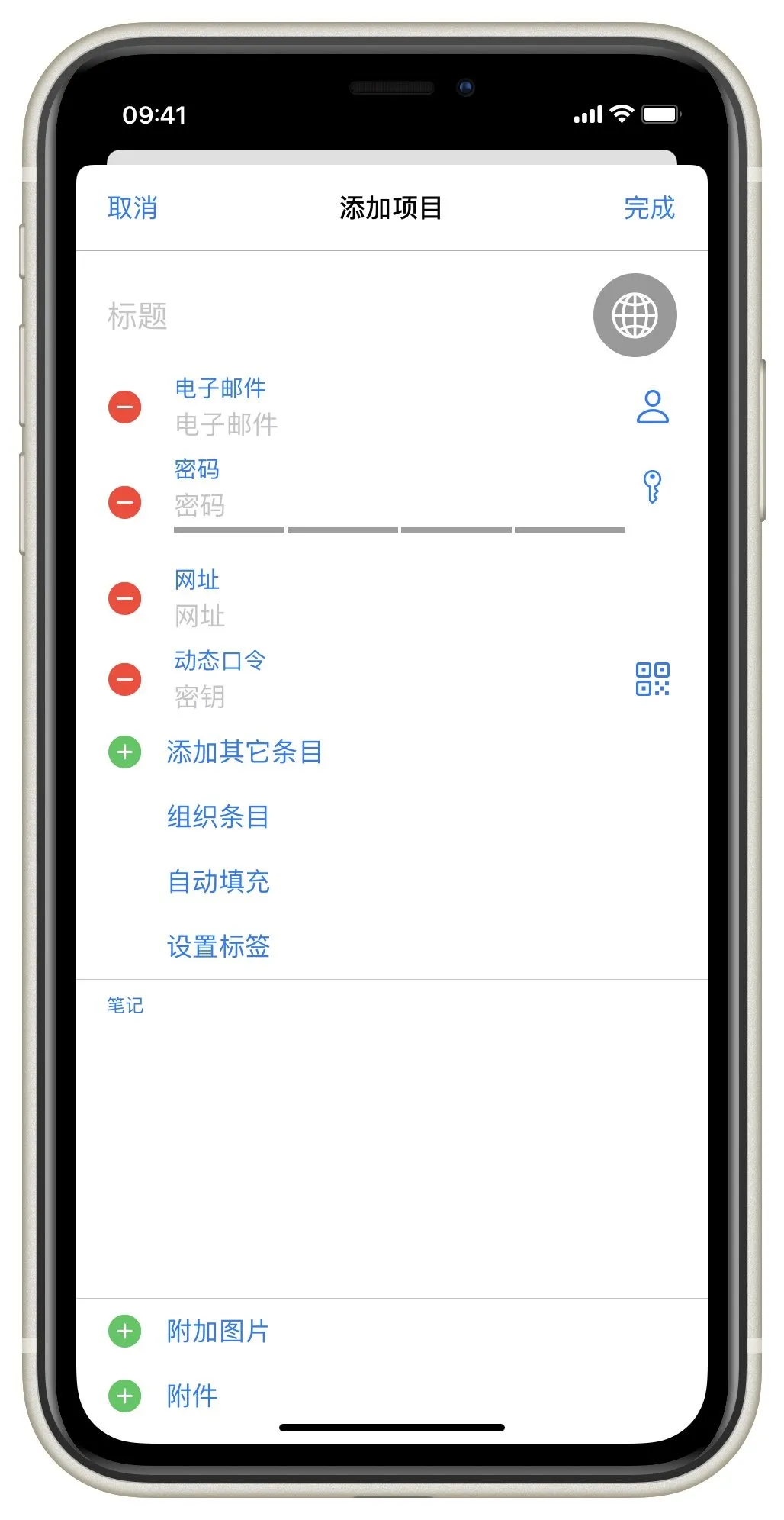
Task: Tap 添加其它条目 to add another field
Action: tap(244, 752)
